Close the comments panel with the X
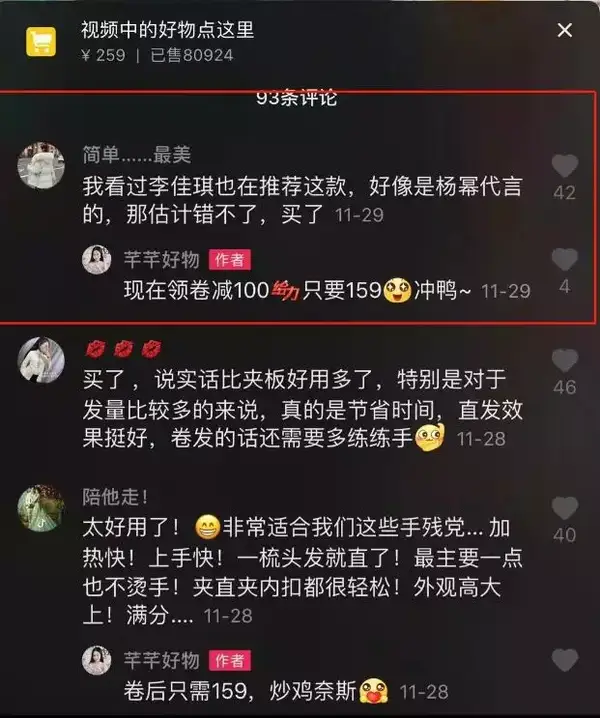This screenshot has width=600, height=718. (x=565, y=31)
